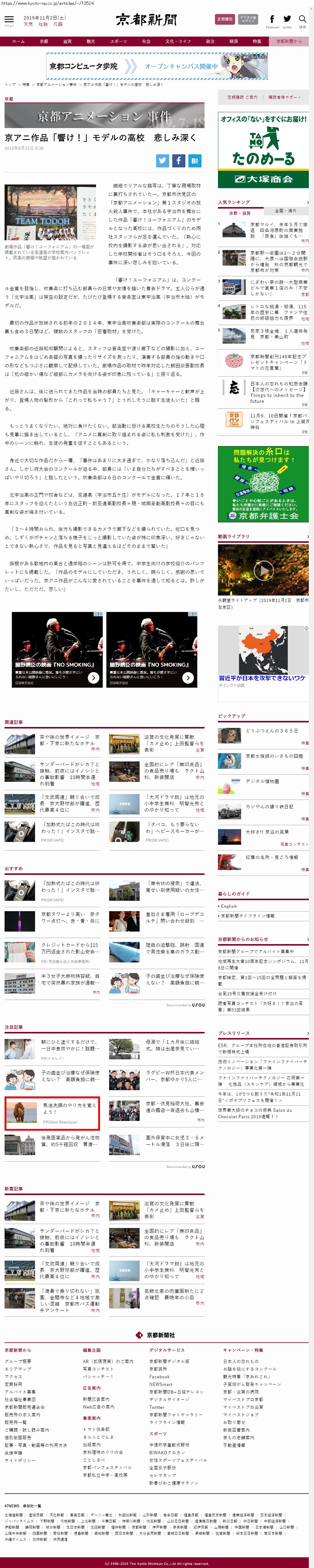The height and width of the screenshot is (1568, 314).
Task: Visit the Kyoto Shimbun Facebook page
Action: click(x=272, y=20)
